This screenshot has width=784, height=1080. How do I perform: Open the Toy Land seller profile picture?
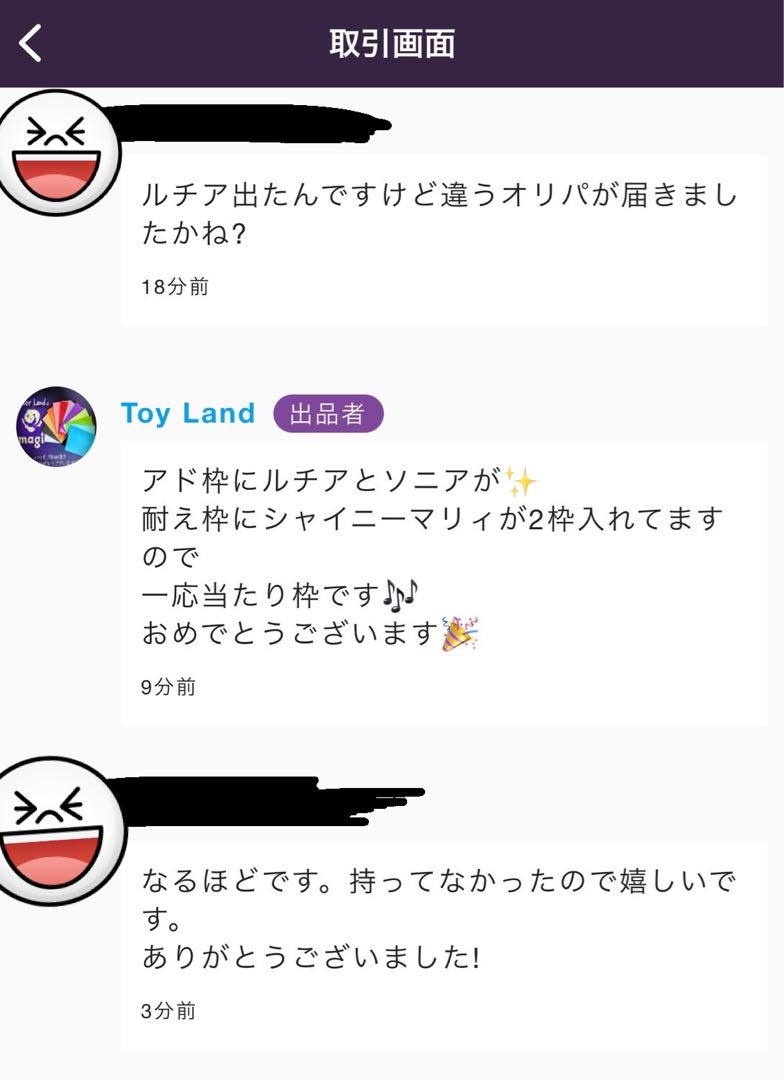pyautogui.click(x=56, y=427)
